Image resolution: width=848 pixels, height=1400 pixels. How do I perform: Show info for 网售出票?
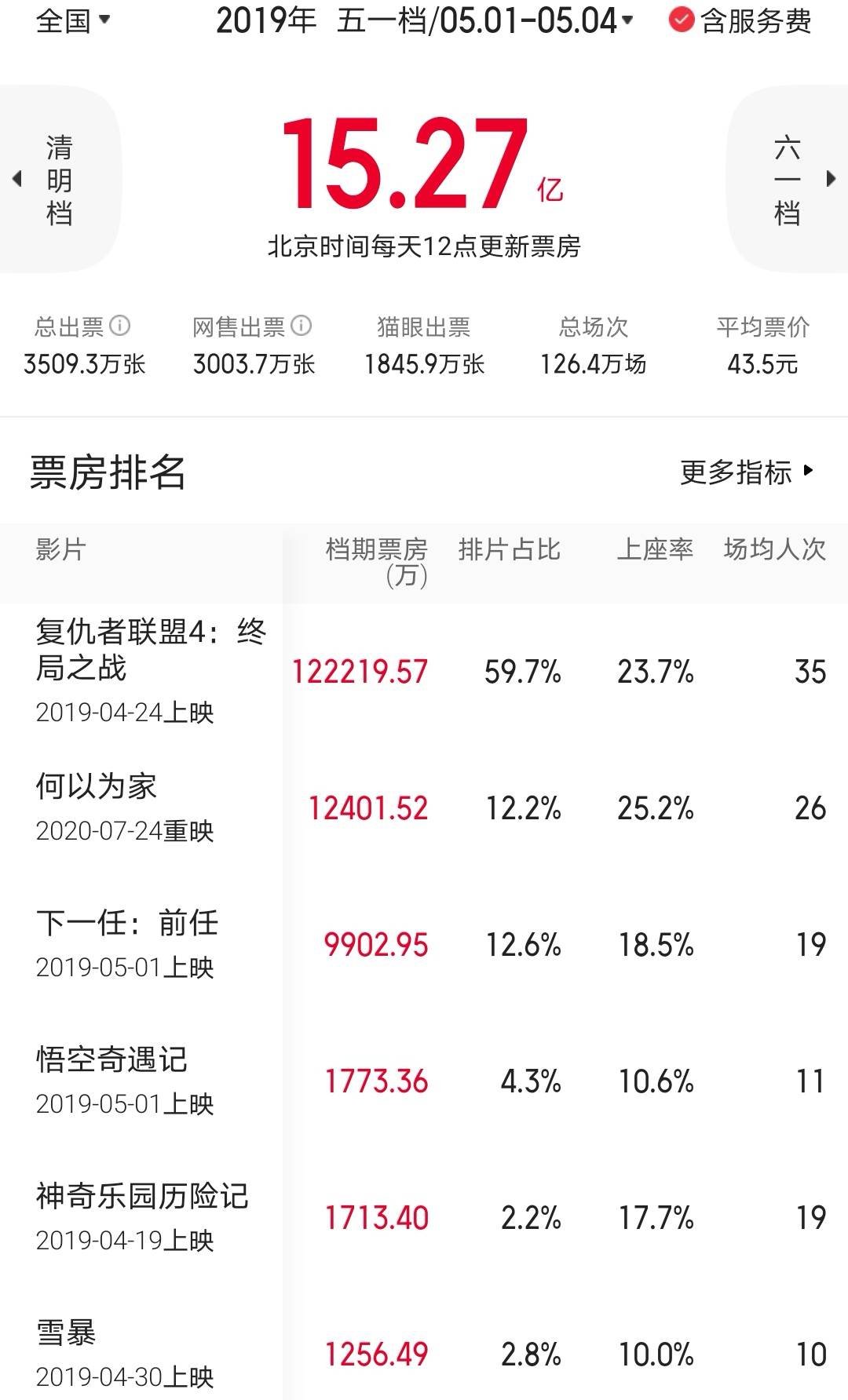[302, 326]
